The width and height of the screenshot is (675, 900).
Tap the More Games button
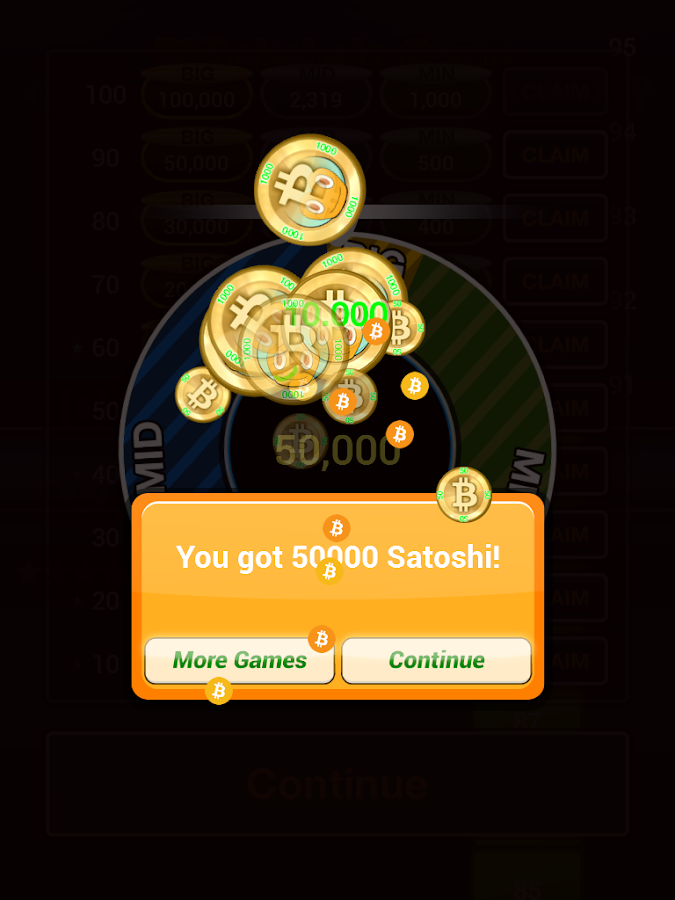click(x=239, y=661)
